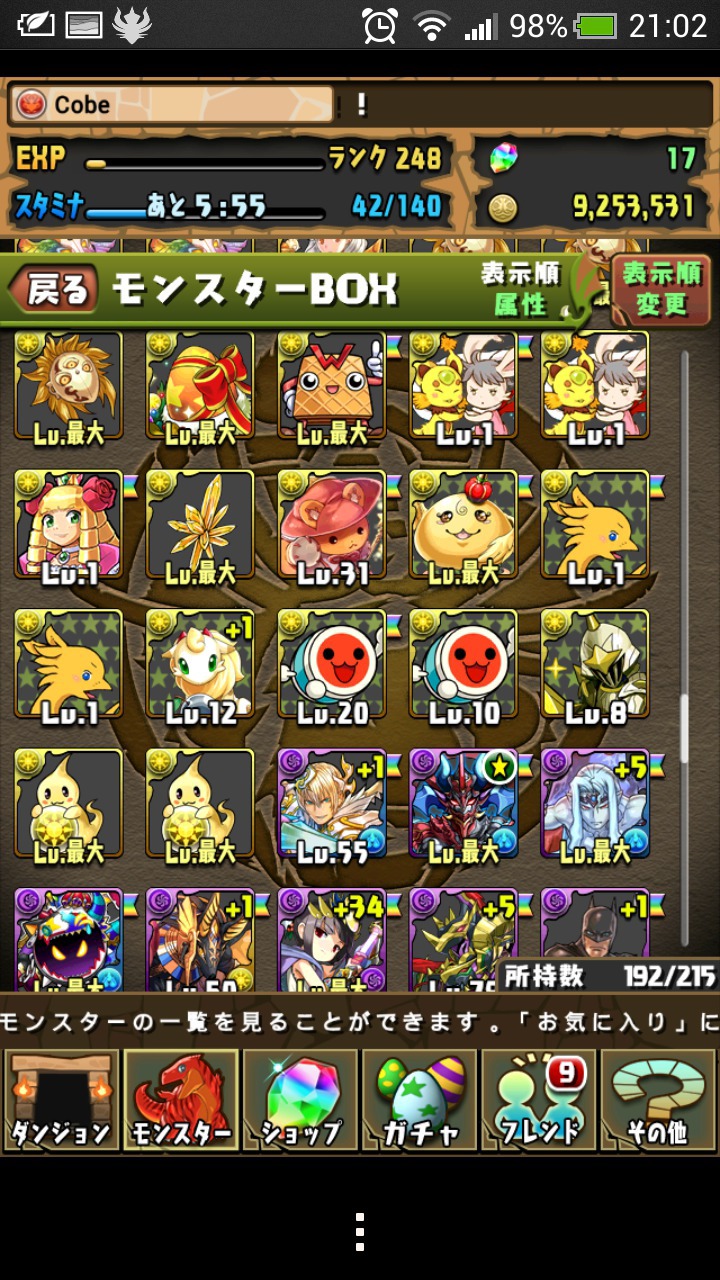The height and width of the screenshot is (1280, 720).
Task: Select the waffle-face monster
Action: (x=332, y=386)
